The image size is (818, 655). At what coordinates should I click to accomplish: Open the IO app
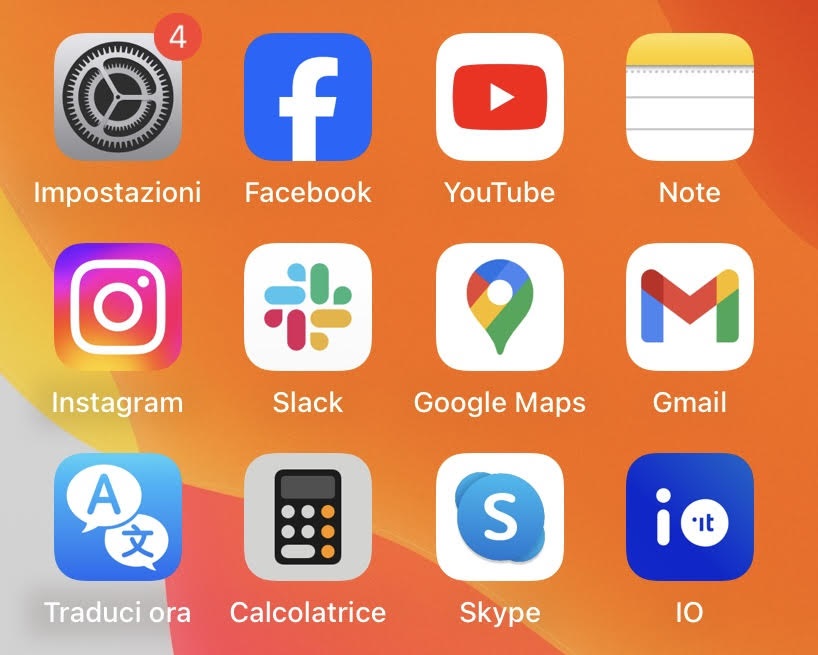click(690, 517)
